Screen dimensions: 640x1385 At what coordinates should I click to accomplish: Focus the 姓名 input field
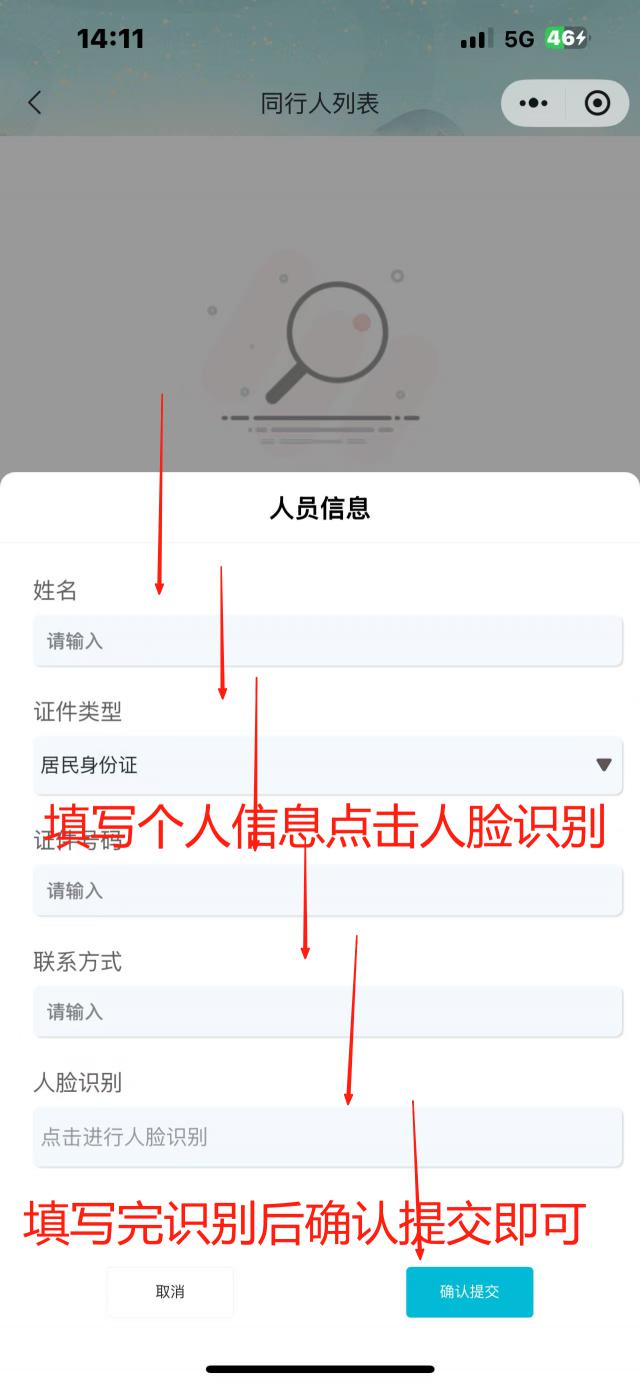(x=328, y=641)
